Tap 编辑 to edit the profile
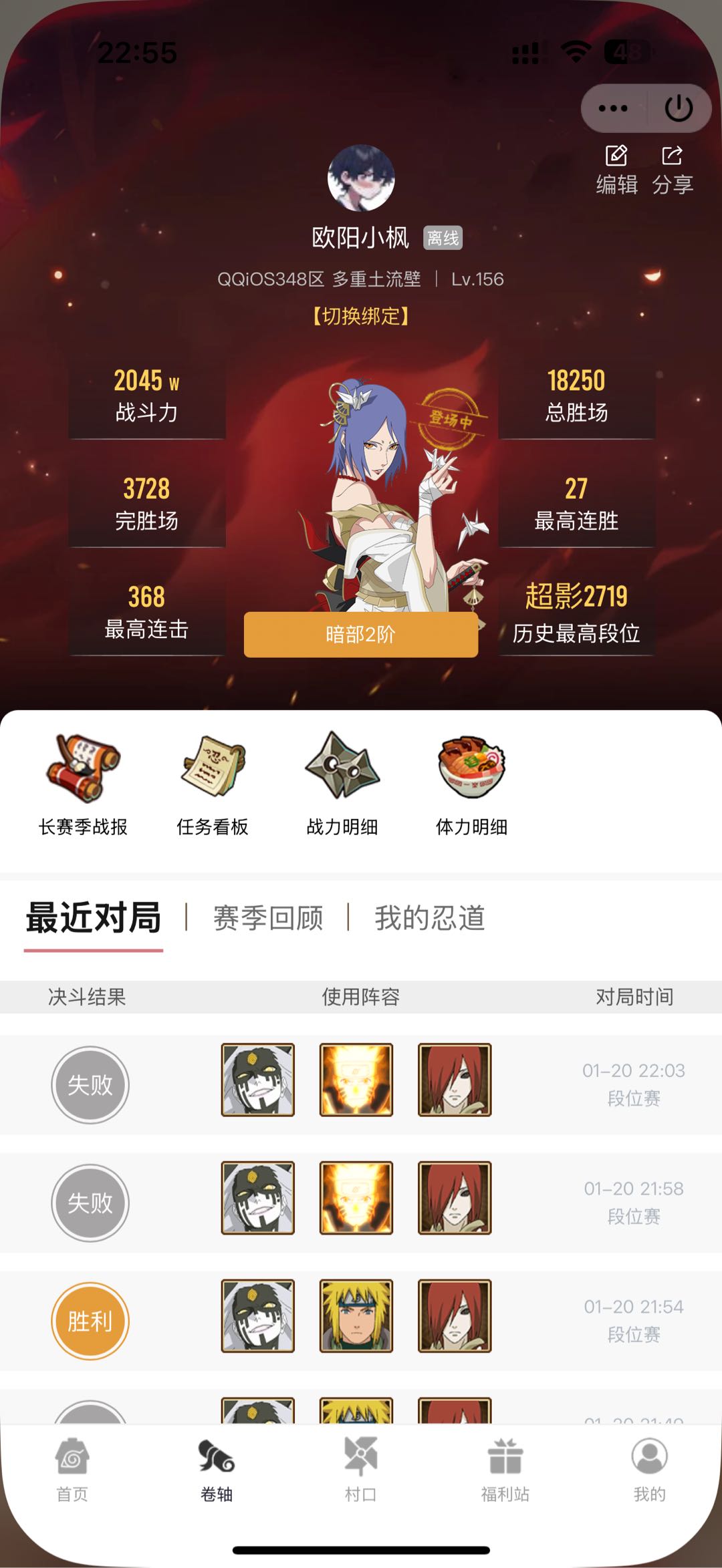Viewport: 722px width, 1568px height. [x=616, y=170]
